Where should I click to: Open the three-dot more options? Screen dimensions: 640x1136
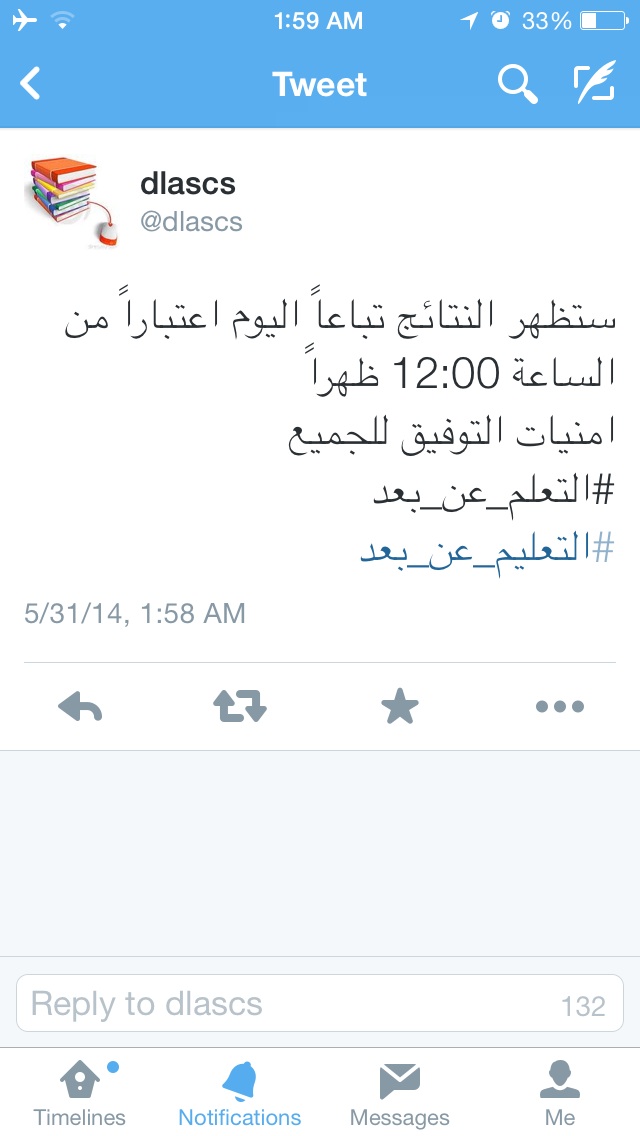click(x=560, y=706)
